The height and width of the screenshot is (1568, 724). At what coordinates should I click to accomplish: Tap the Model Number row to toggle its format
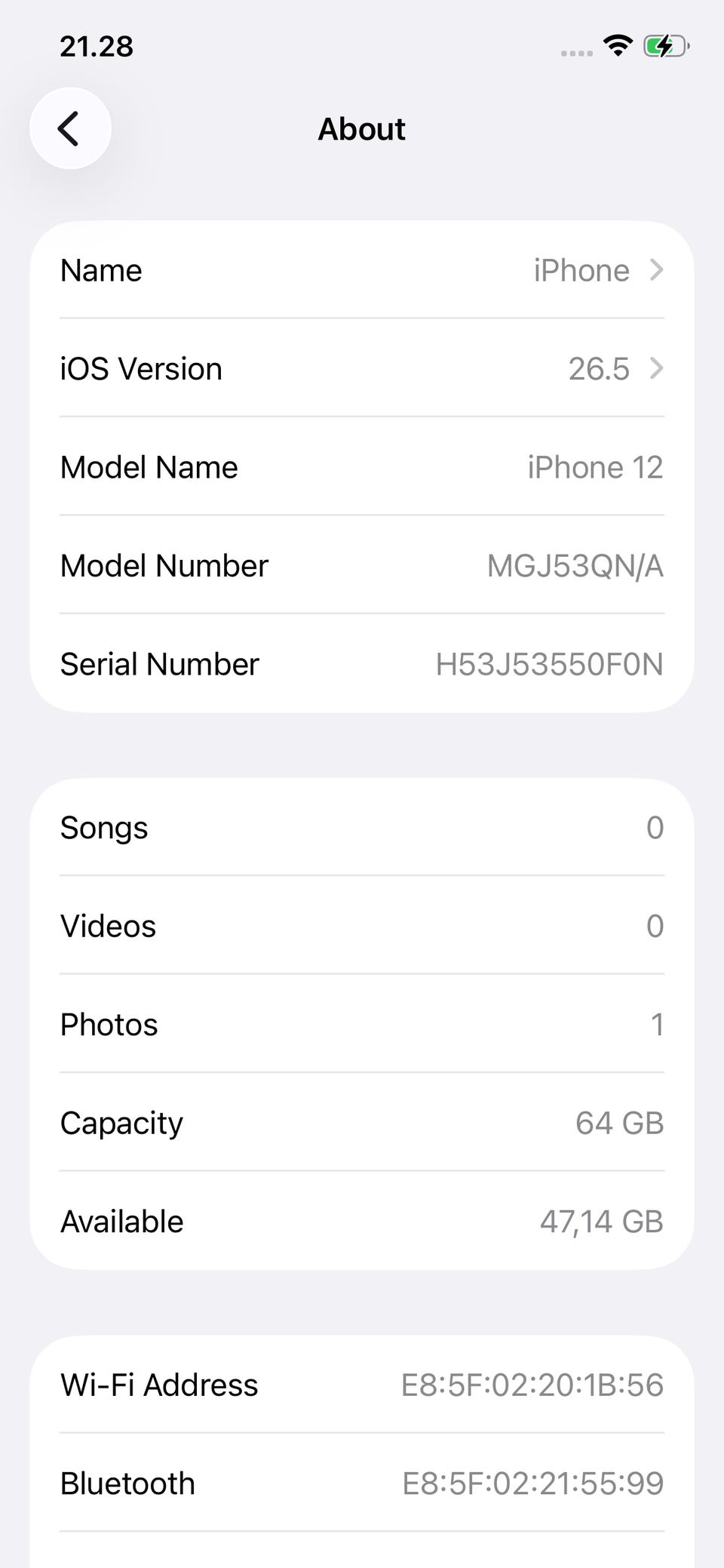click(362, 565)
